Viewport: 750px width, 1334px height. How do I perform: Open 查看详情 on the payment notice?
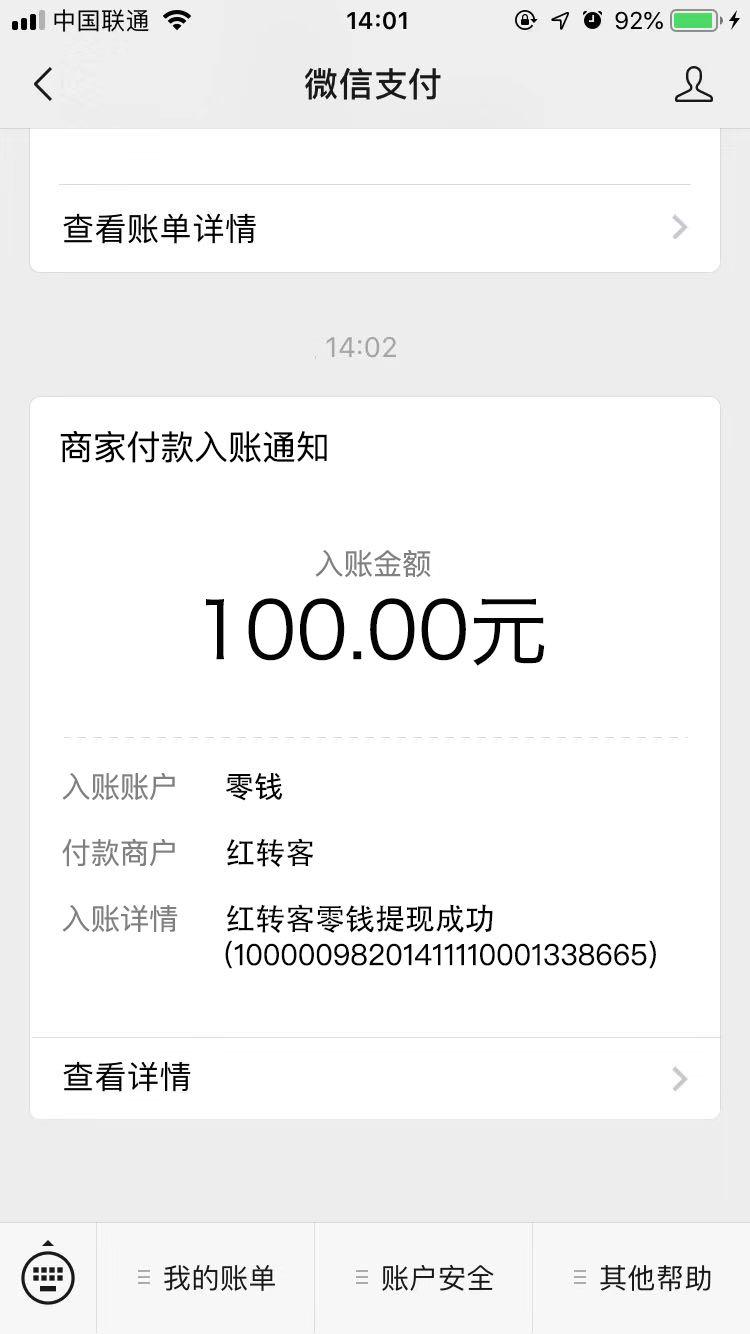pos(126,1078)
